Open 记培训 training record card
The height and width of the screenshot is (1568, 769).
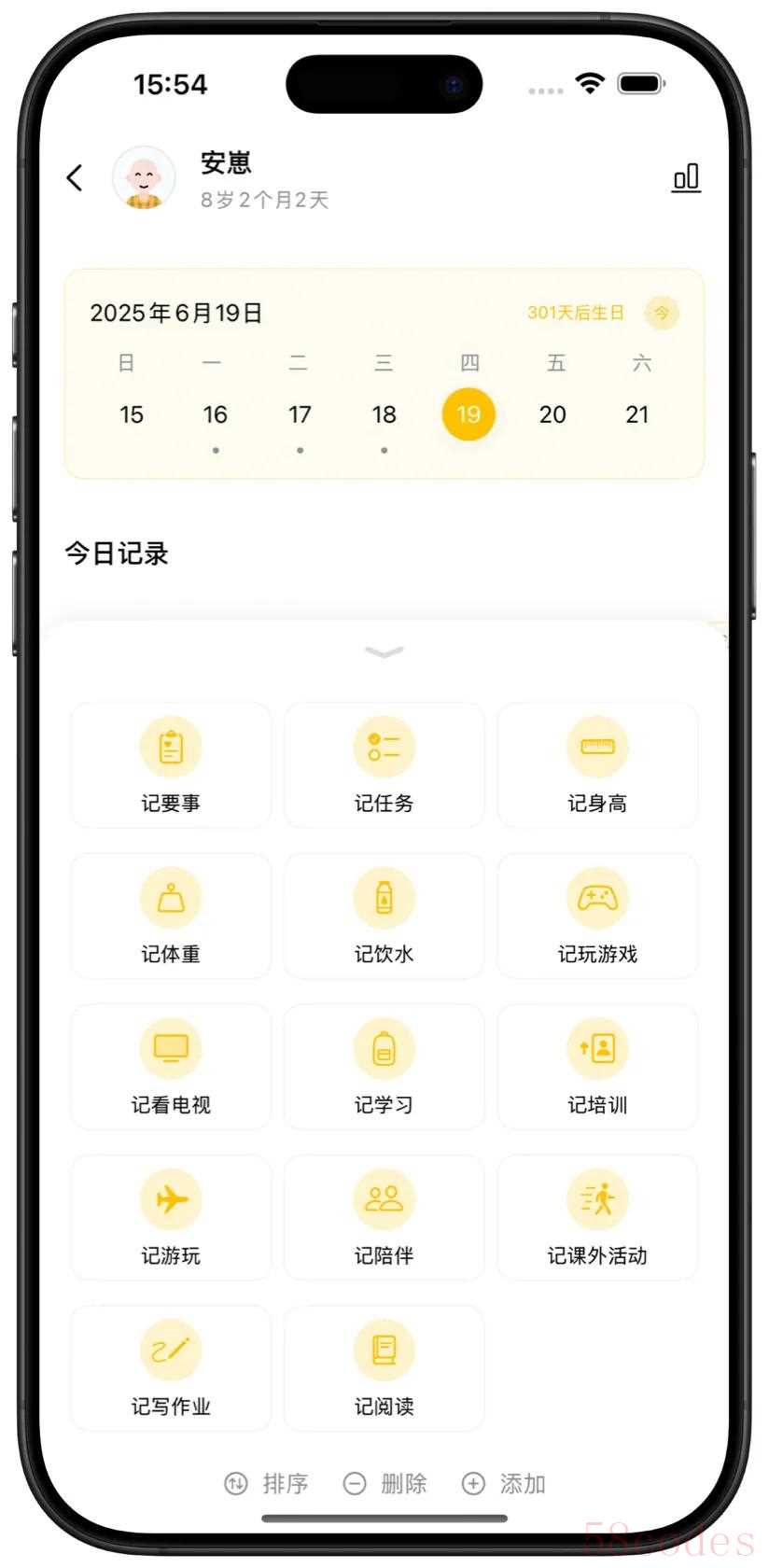(597, 1067)
